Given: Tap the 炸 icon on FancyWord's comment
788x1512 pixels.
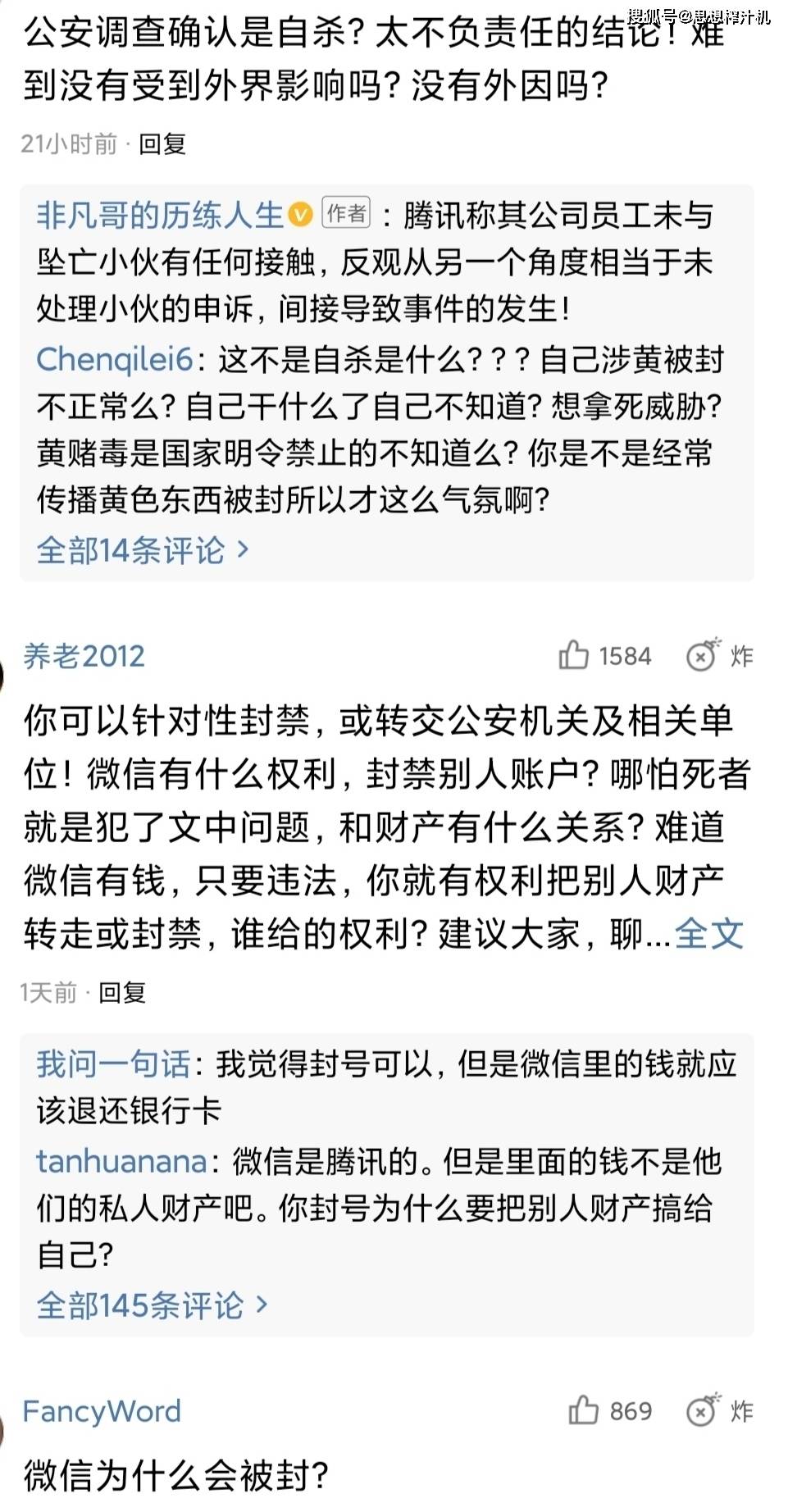Looking at the screenshot, I should click(719, 1410).
